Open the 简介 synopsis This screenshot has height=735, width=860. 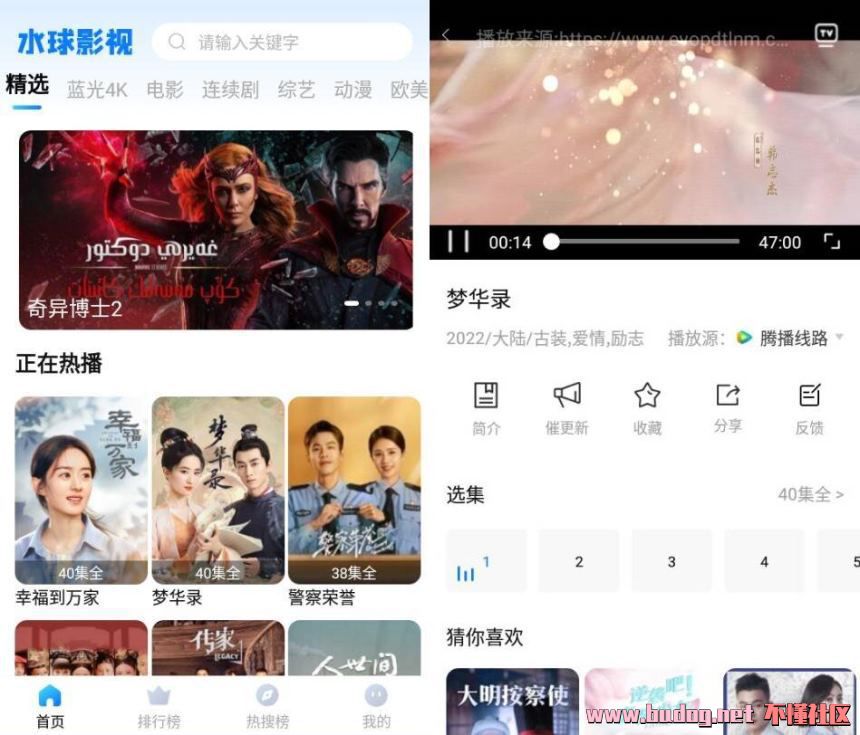click(486, 407)
